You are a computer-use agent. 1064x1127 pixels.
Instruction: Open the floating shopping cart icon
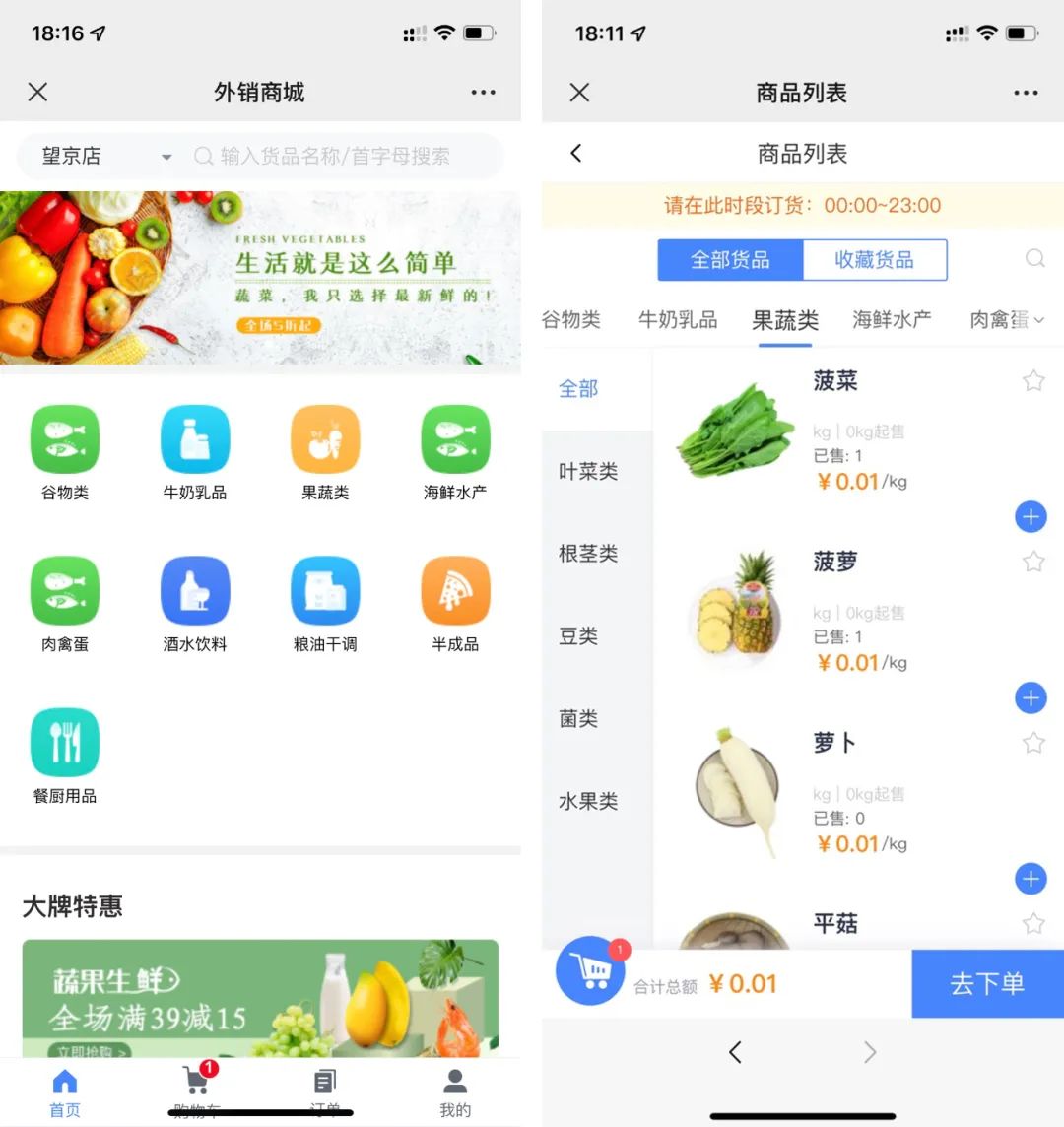pos(590,971)
